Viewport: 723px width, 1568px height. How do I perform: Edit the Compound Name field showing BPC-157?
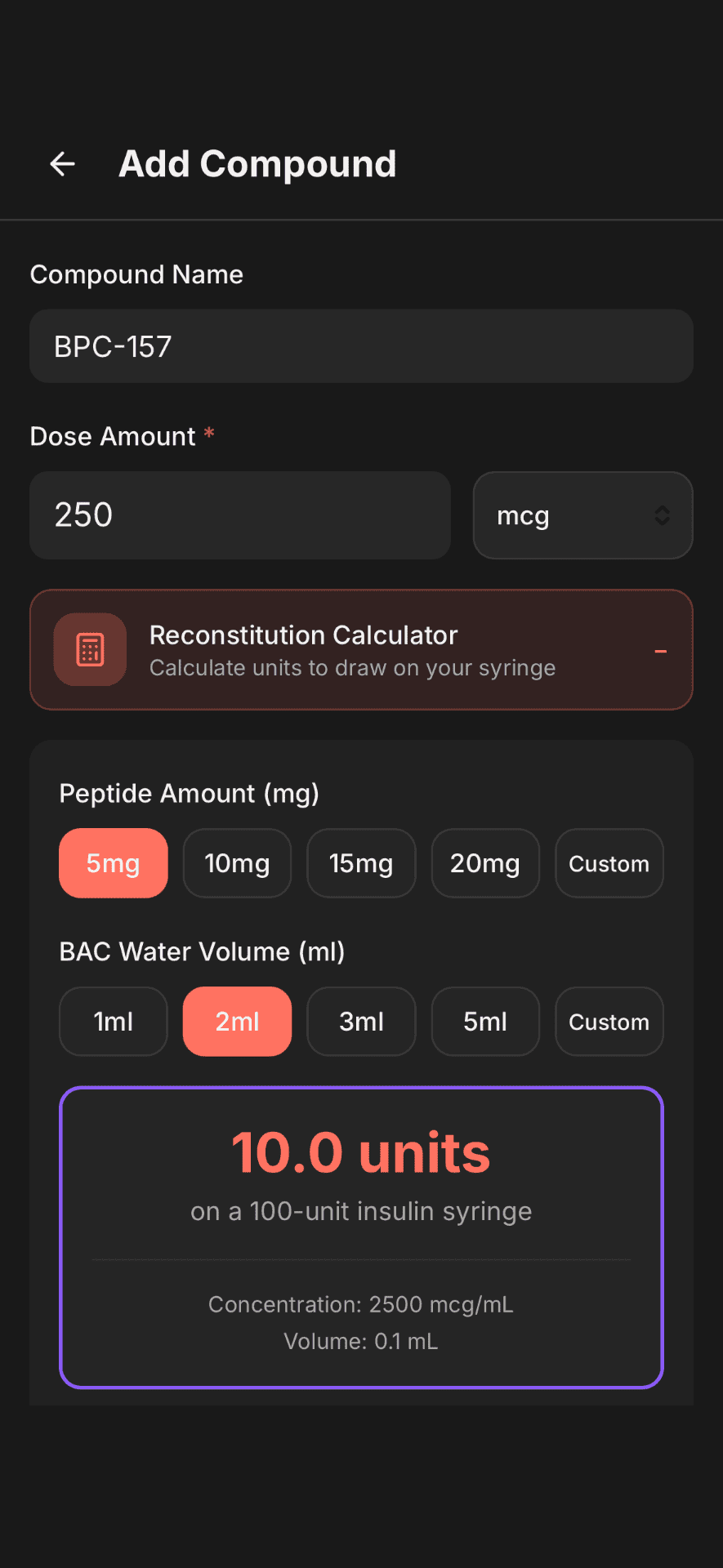(x=361, y=346)
